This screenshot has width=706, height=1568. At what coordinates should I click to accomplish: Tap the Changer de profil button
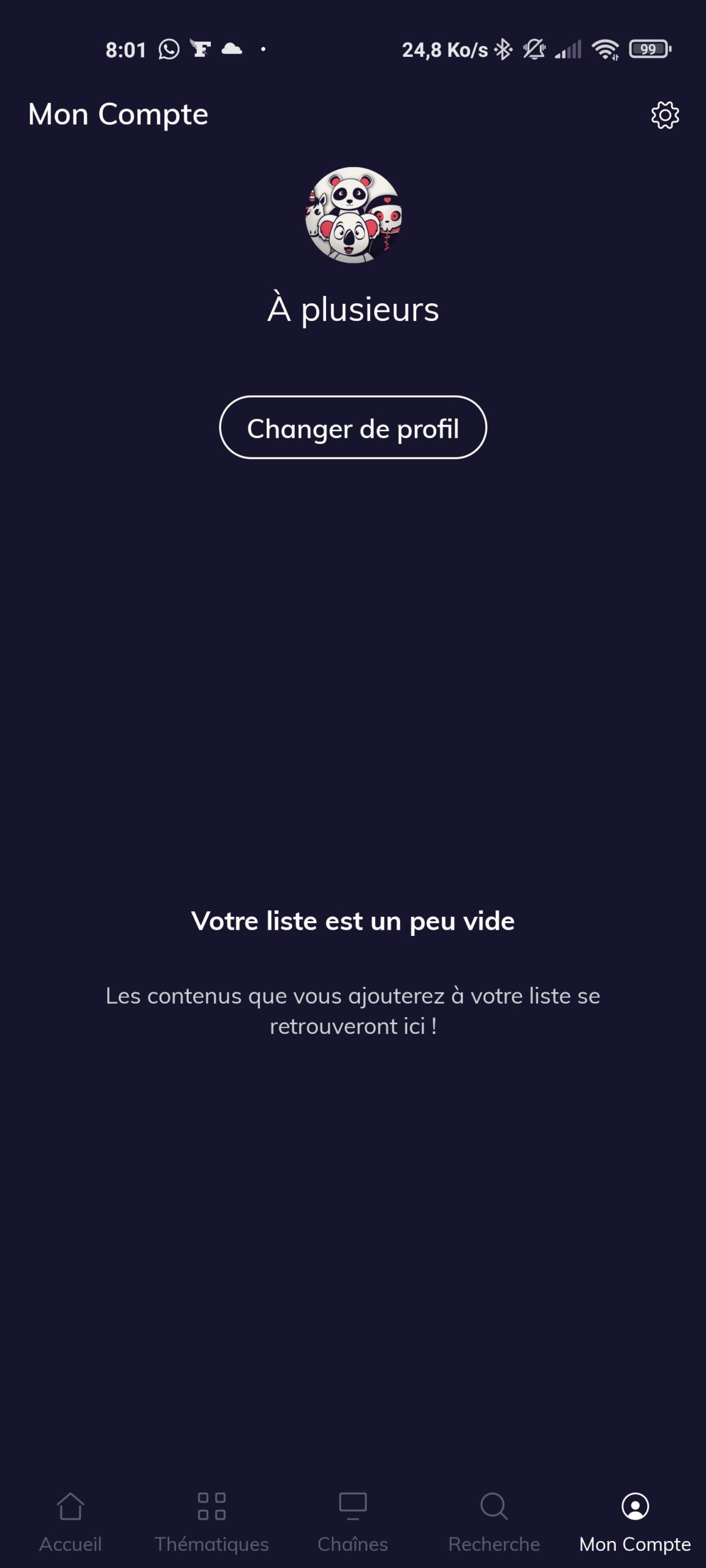(x=353, y=428)
